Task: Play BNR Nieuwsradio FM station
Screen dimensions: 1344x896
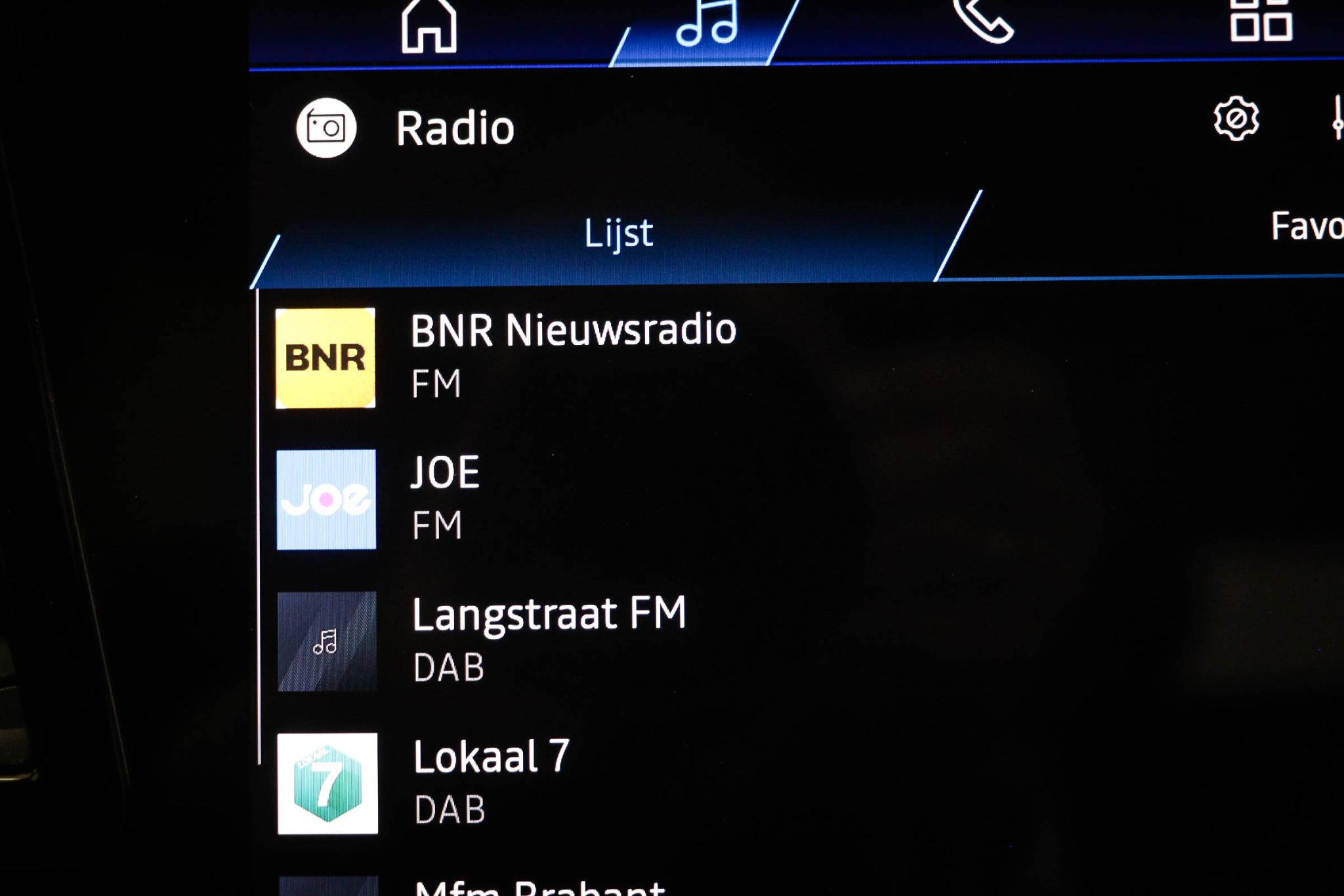Action: coord(572,356)
